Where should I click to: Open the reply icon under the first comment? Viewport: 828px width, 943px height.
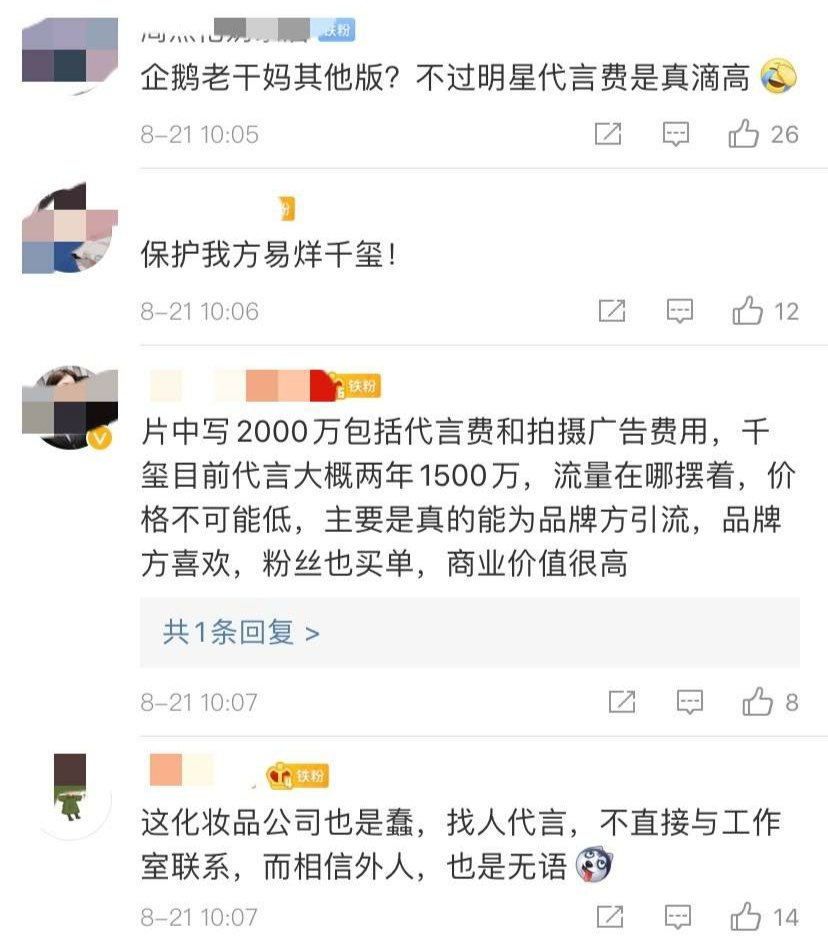click(x=677, y=132)
